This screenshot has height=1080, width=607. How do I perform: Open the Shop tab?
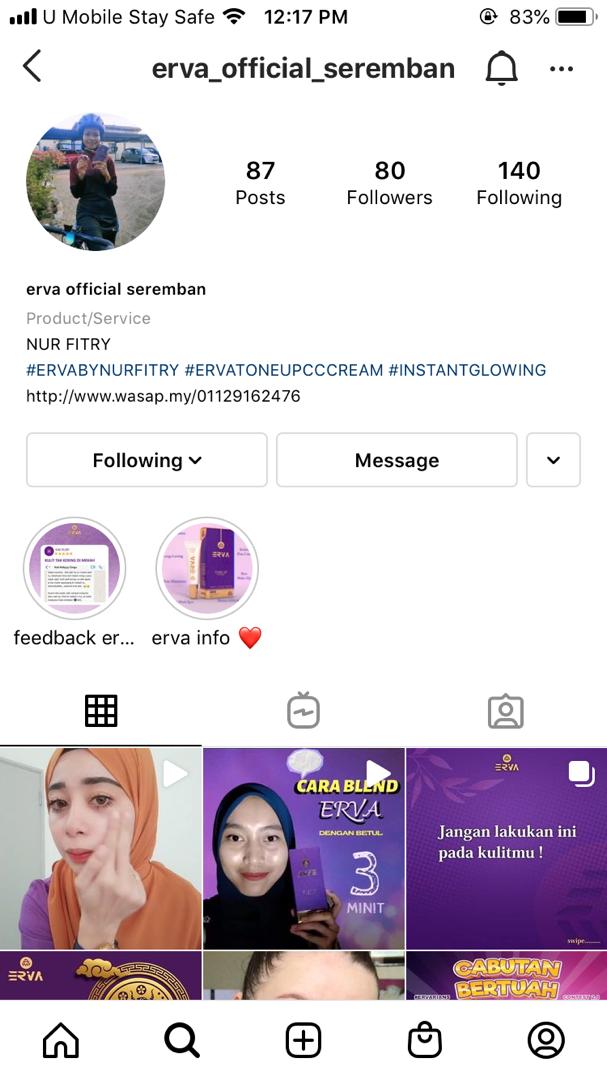coord(424,1040)
